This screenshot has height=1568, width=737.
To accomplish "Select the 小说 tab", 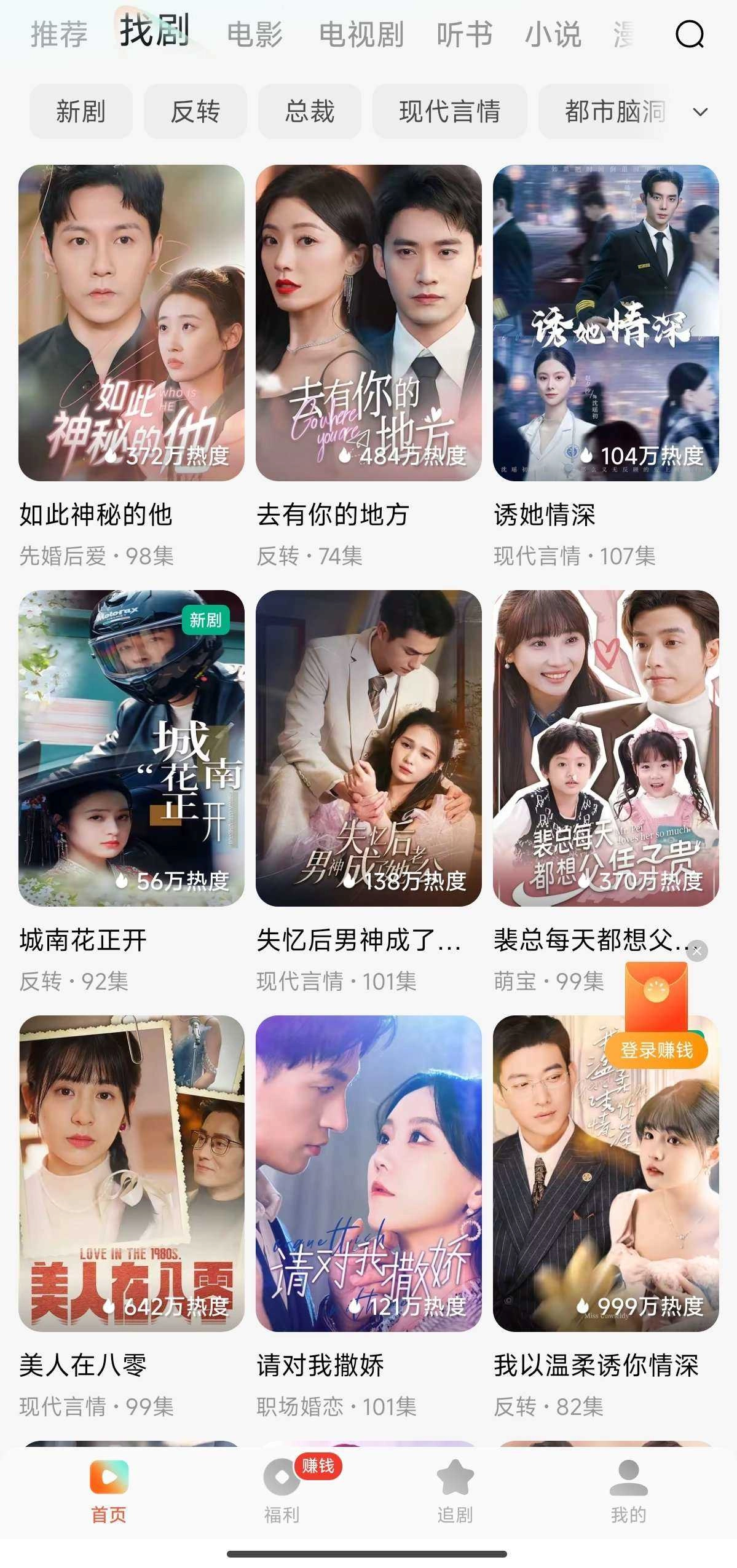I will [x=553, y=34].
